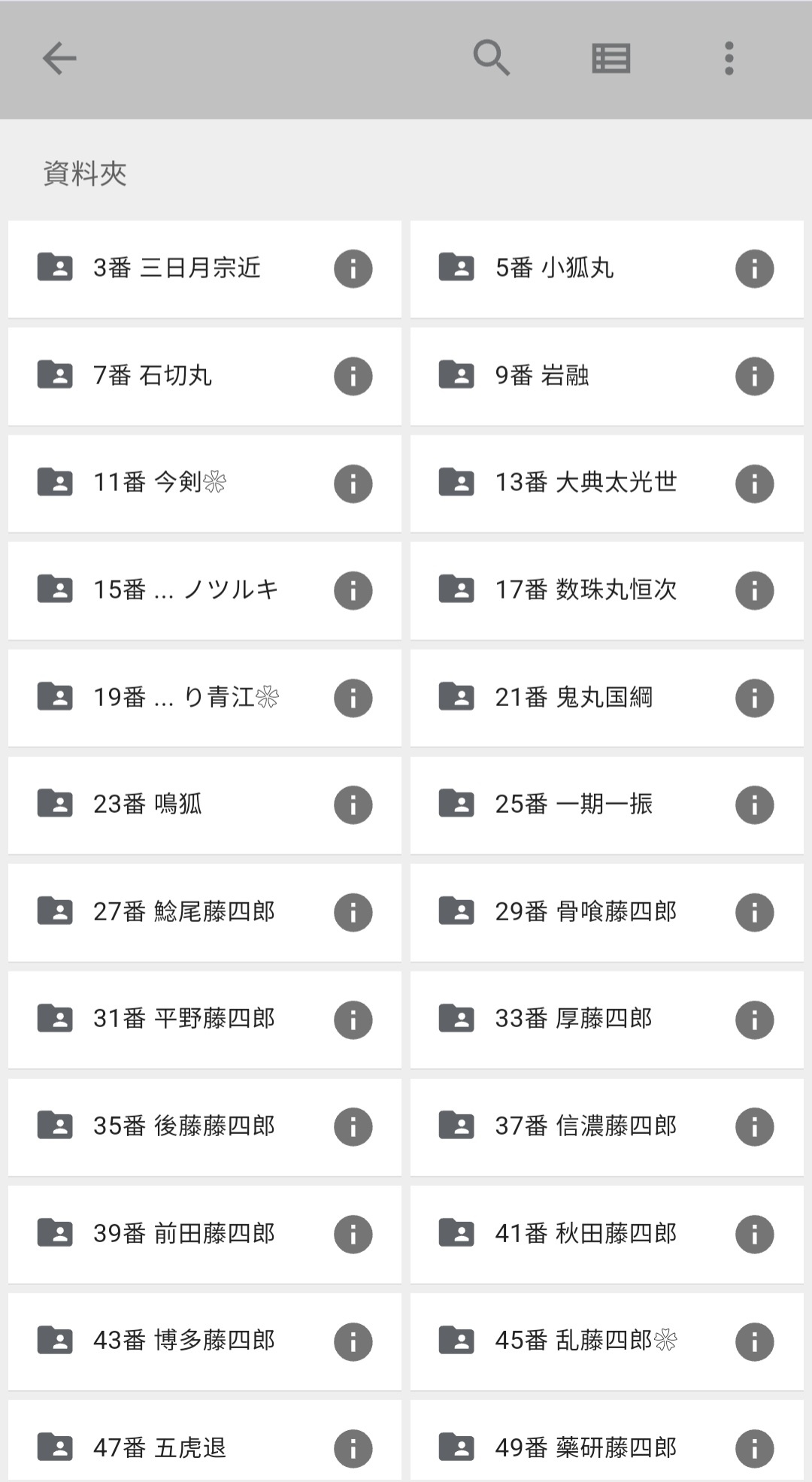
Task: Open folder 17番 数珠丸恒次
Action: click(x=607, y=590)
